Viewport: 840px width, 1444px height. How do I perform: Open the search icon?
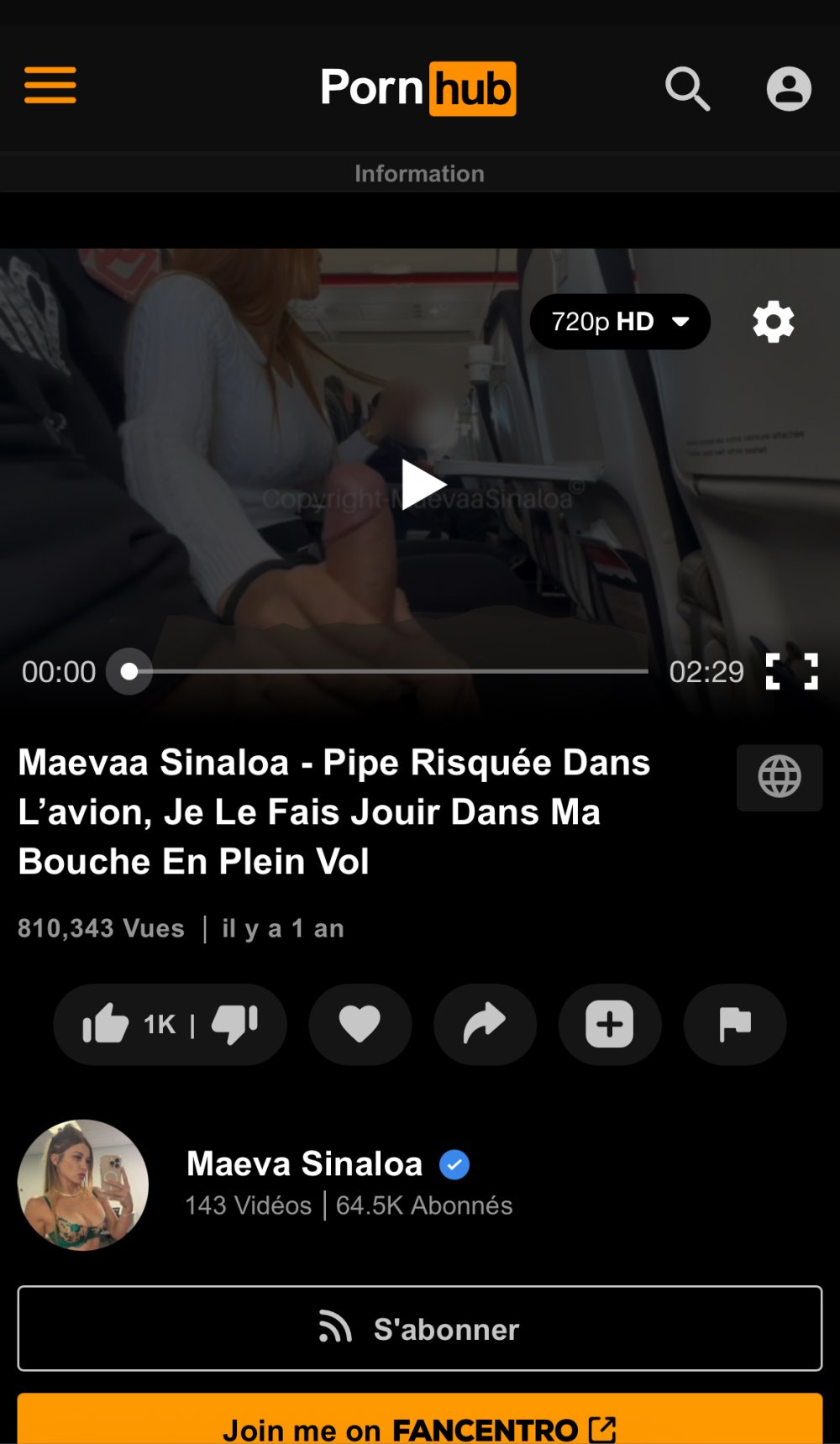click(687, 89)
